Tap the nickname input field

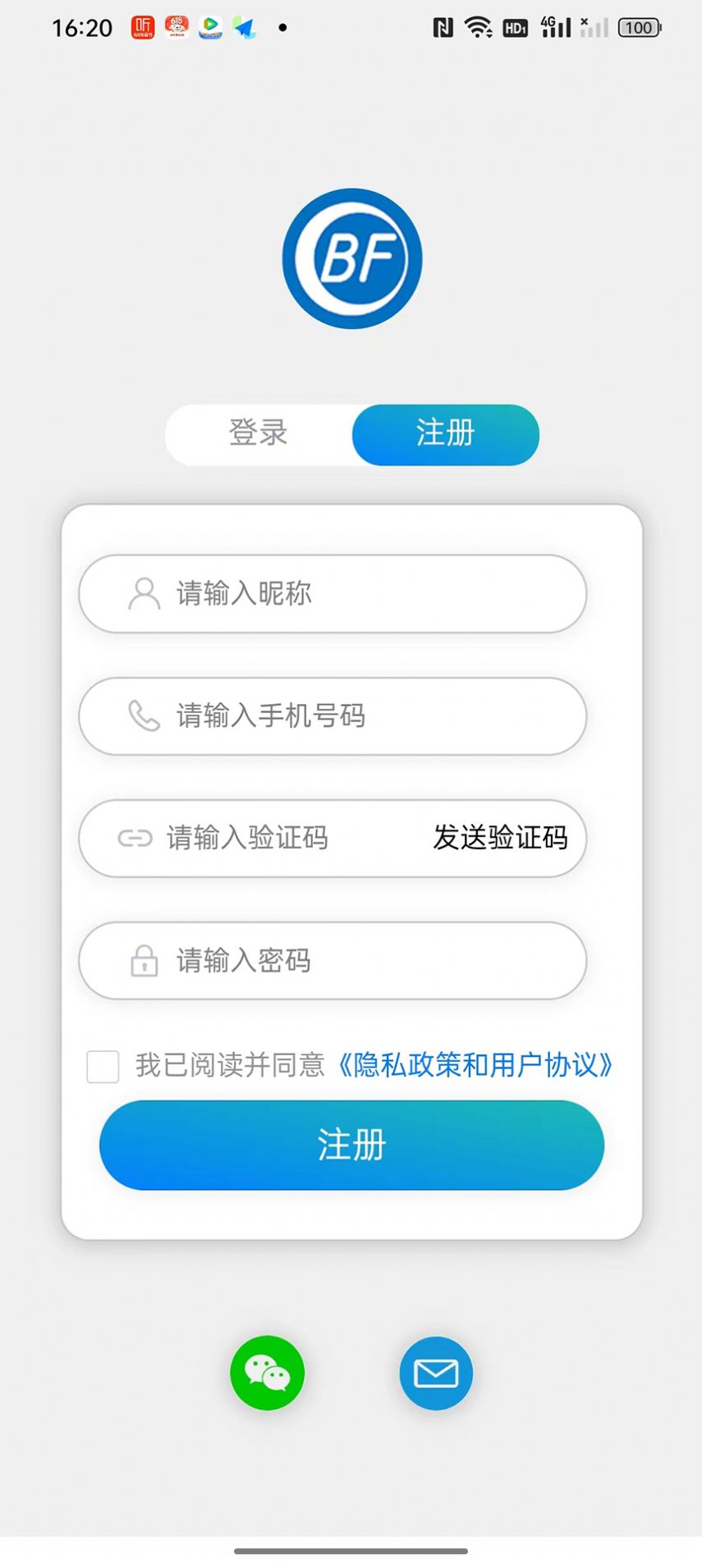point(333,592)
